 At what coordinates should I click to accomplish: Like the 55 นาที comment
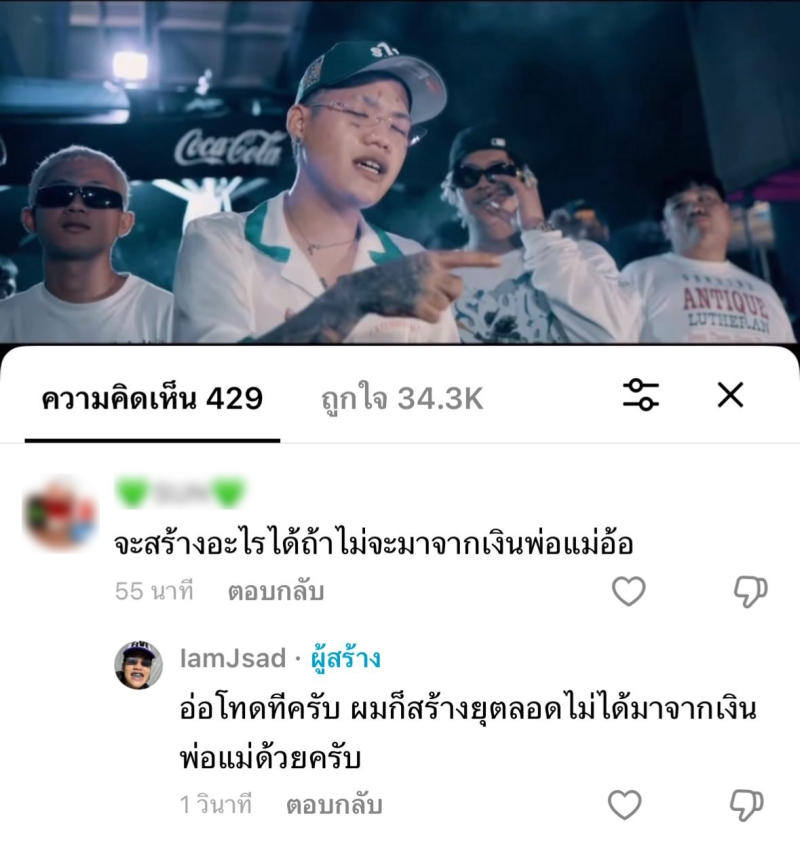628,592
